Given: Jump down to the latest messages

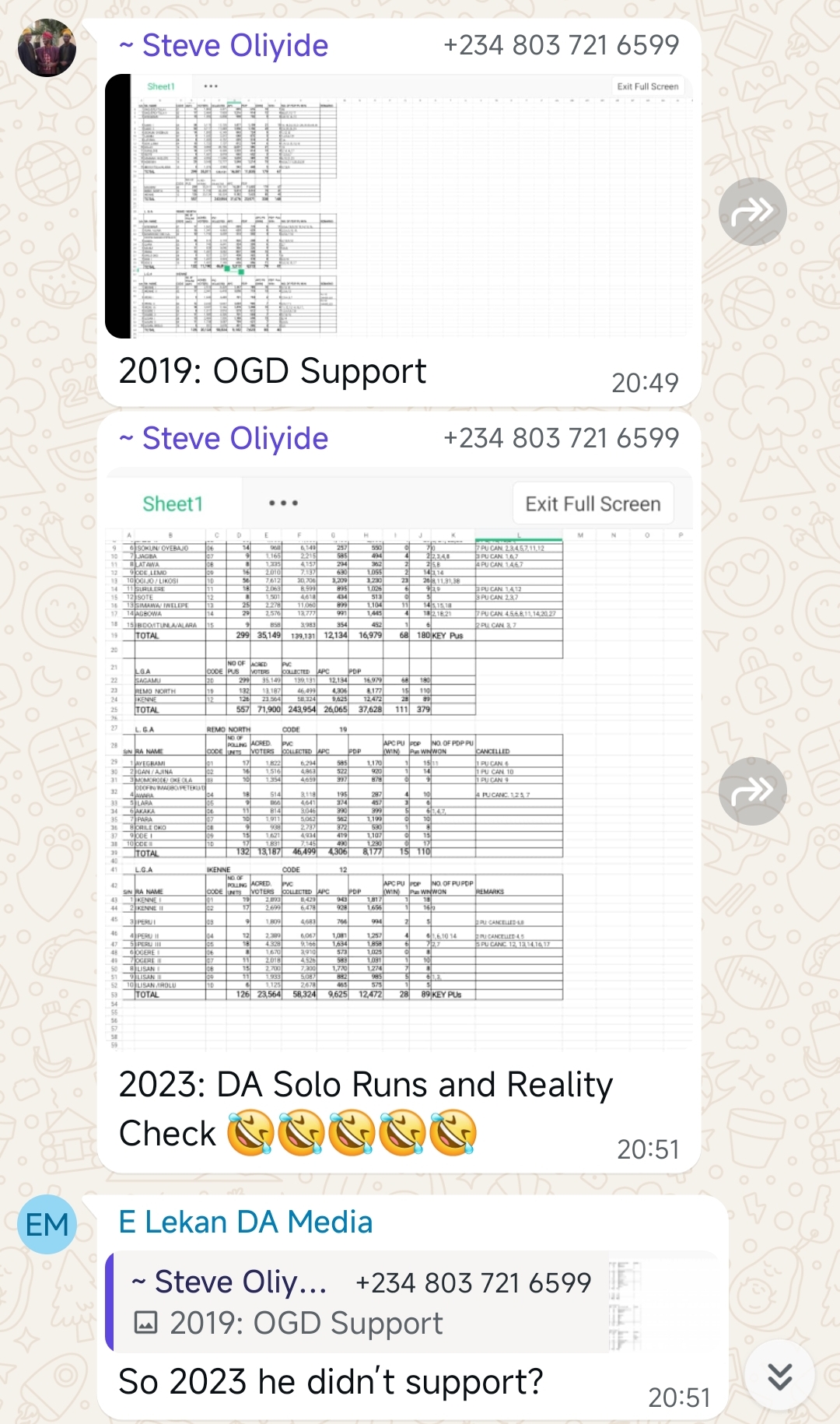Looking at the screenshot, I should point(779,1377).
